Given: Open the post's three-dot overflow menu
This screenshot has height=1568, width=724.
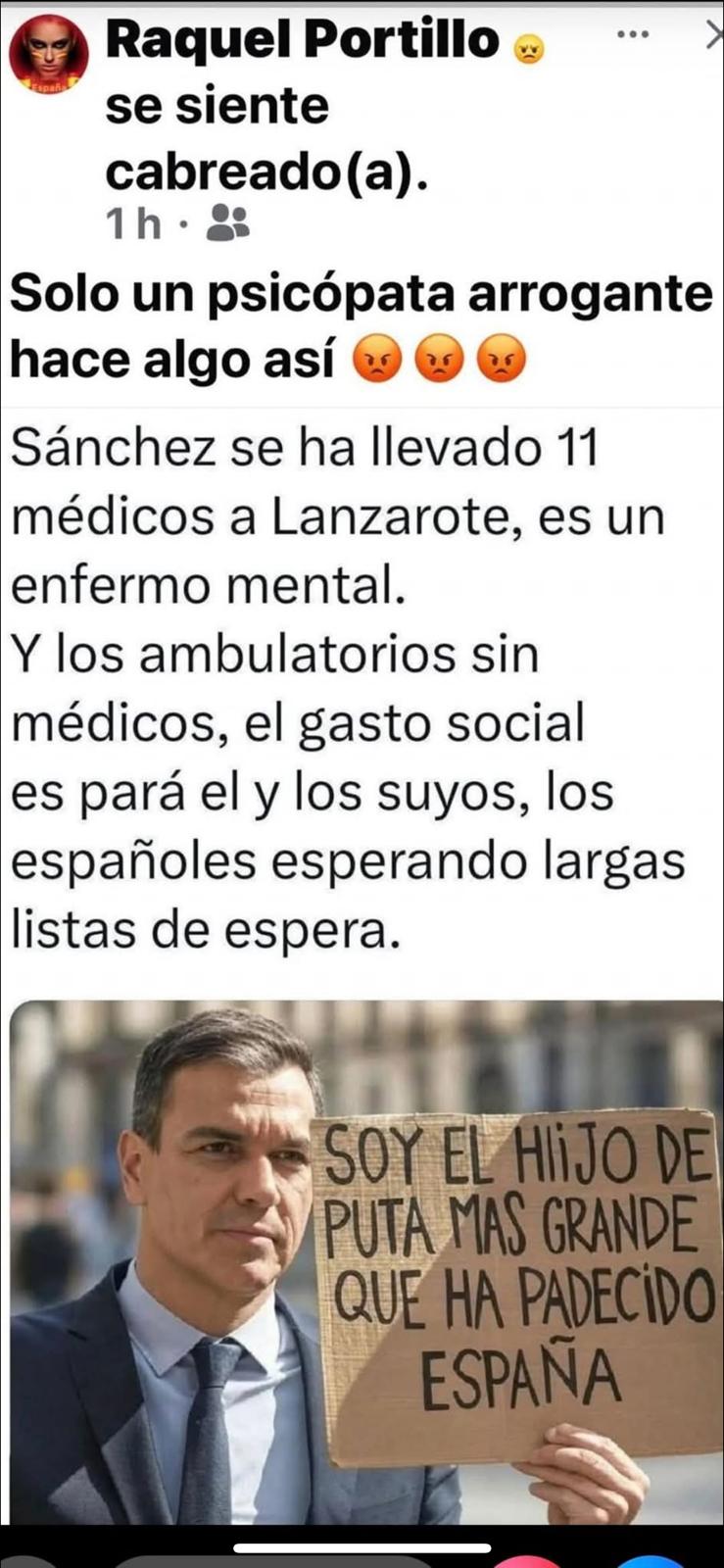Looking at the screenshot, I should [632, 35].
